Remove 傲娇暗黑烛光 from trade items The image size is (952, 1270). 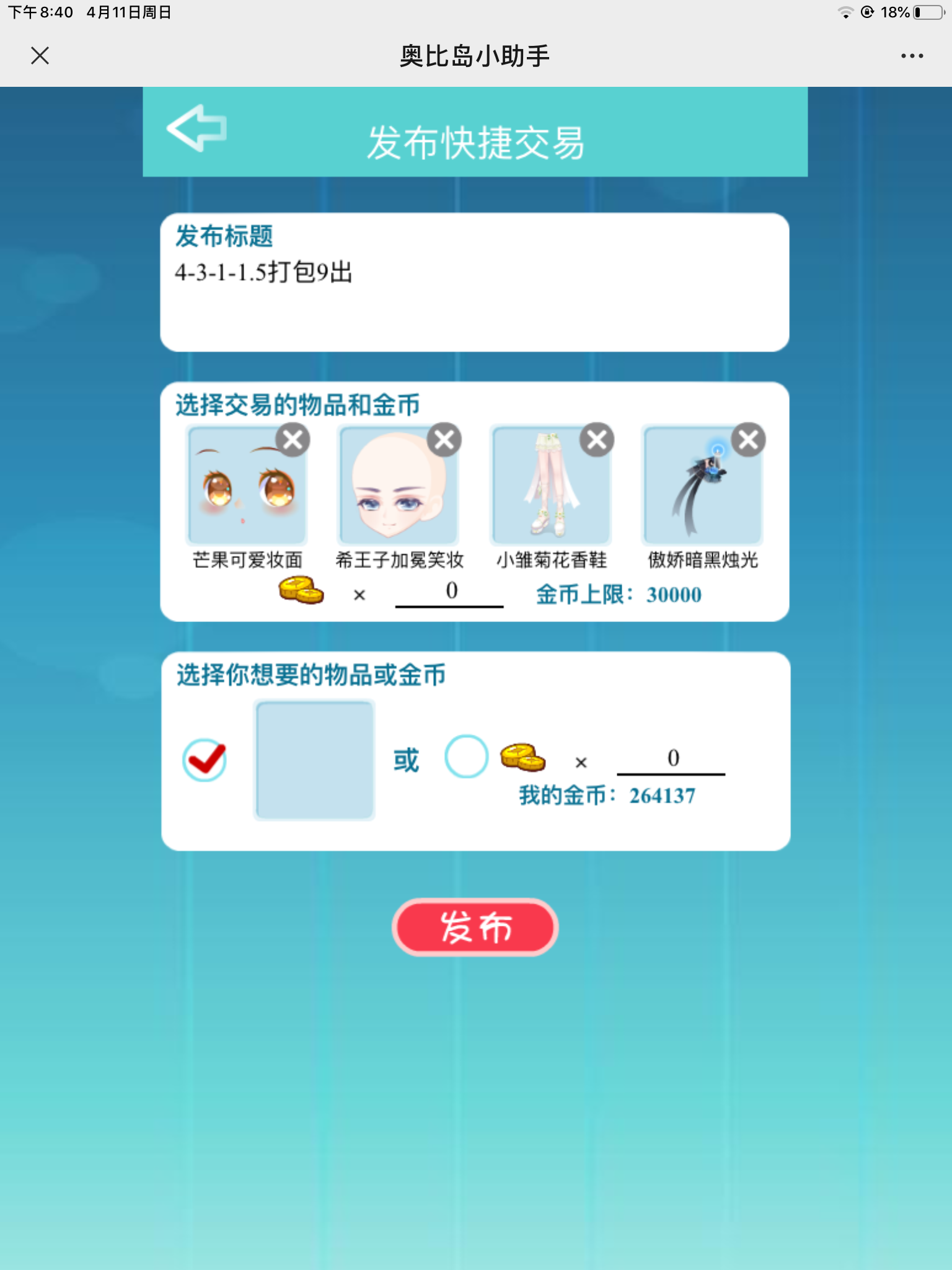click(748, 440)
